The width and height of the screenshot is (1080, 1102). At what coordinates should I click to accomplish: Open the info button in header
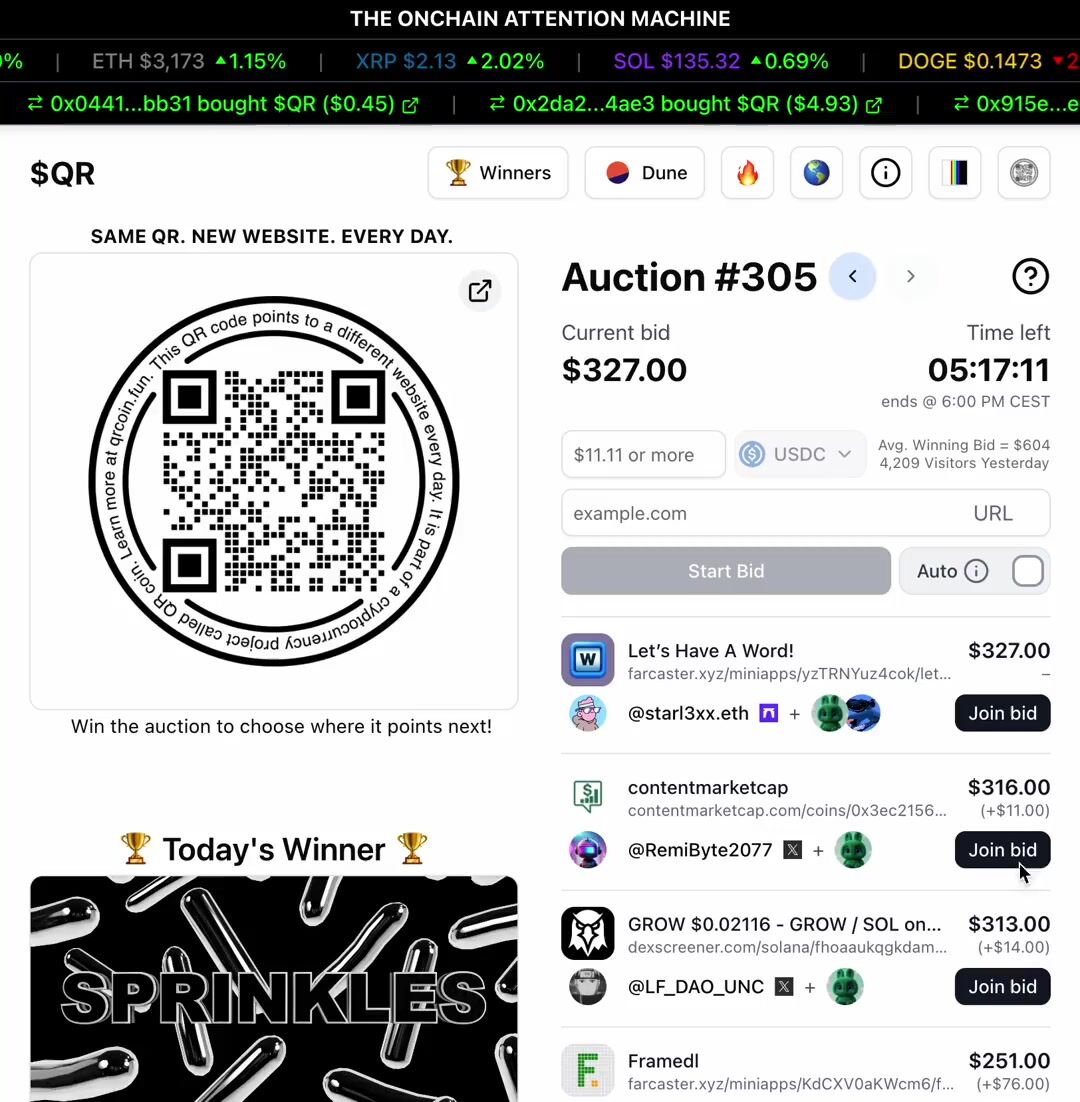pos(885,173)
